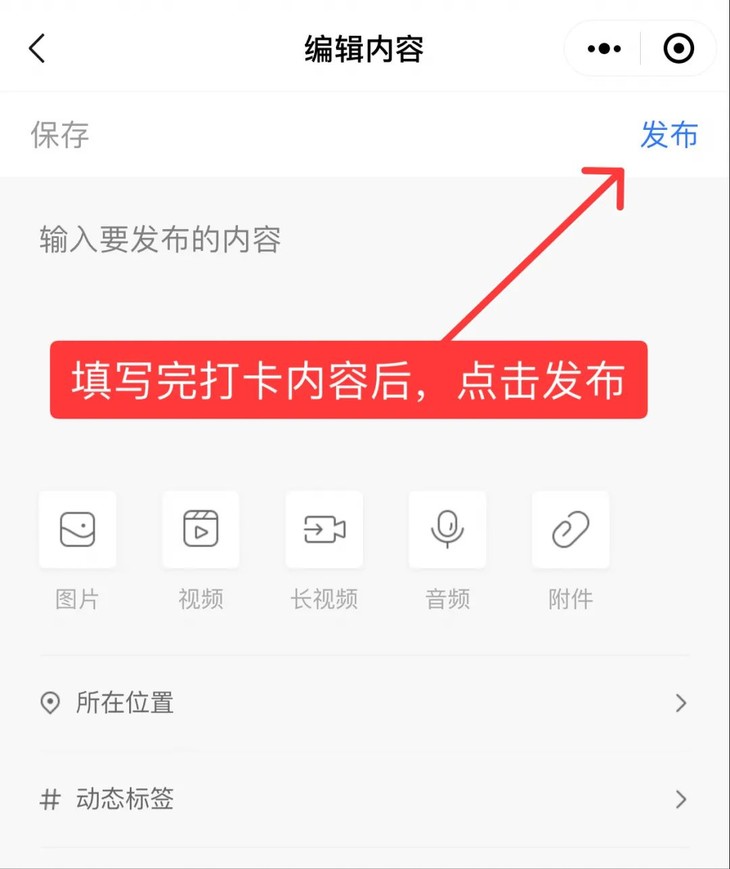The width and height of the screenshot is (730, 869).
Task: Select the 图片 (image) attachment icon
Action: [77, 529]
